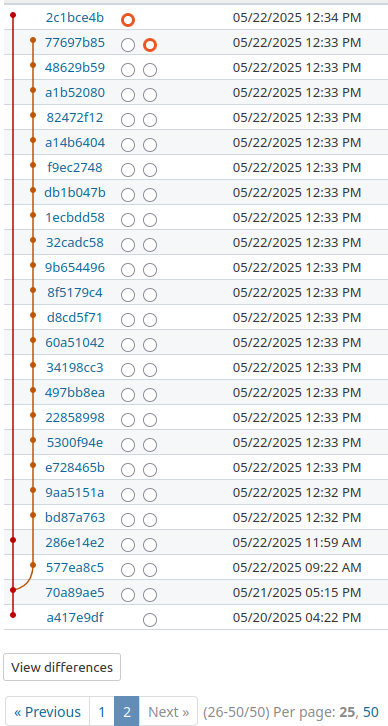Screen dimensions: 388x726
Task: Open revision 2c1bce4b
Action: pyautogui.click(x=75, y=18)
